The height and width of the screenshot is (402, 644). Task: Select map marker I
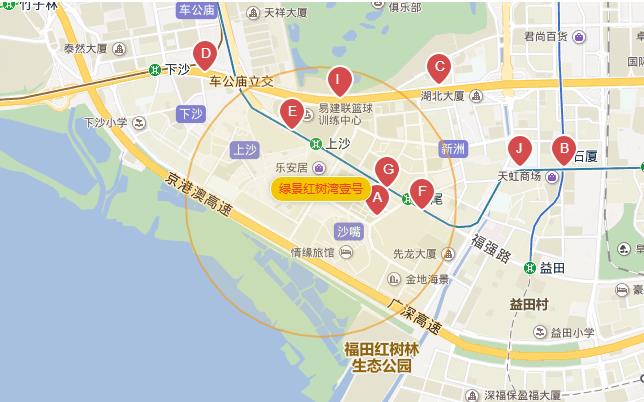tap(339, 80)
